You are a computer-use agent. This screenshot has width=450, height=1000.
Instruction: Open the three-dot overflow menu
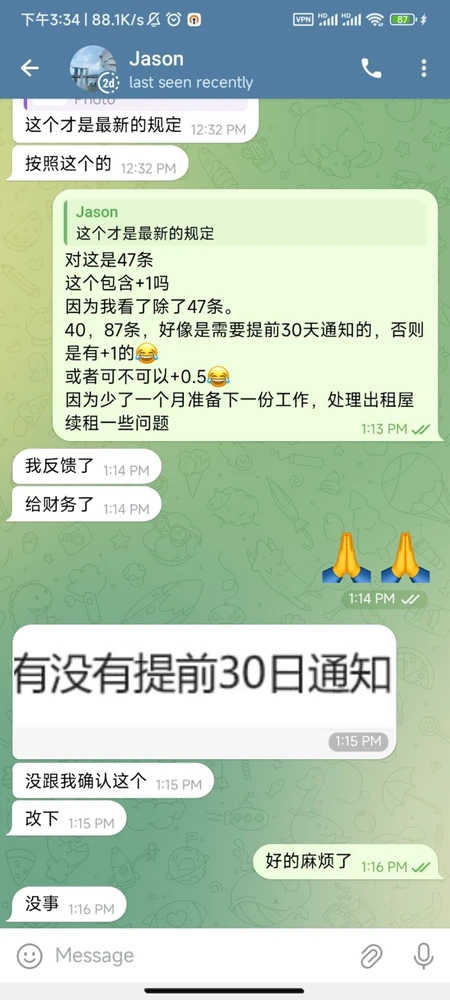point(424,68)
